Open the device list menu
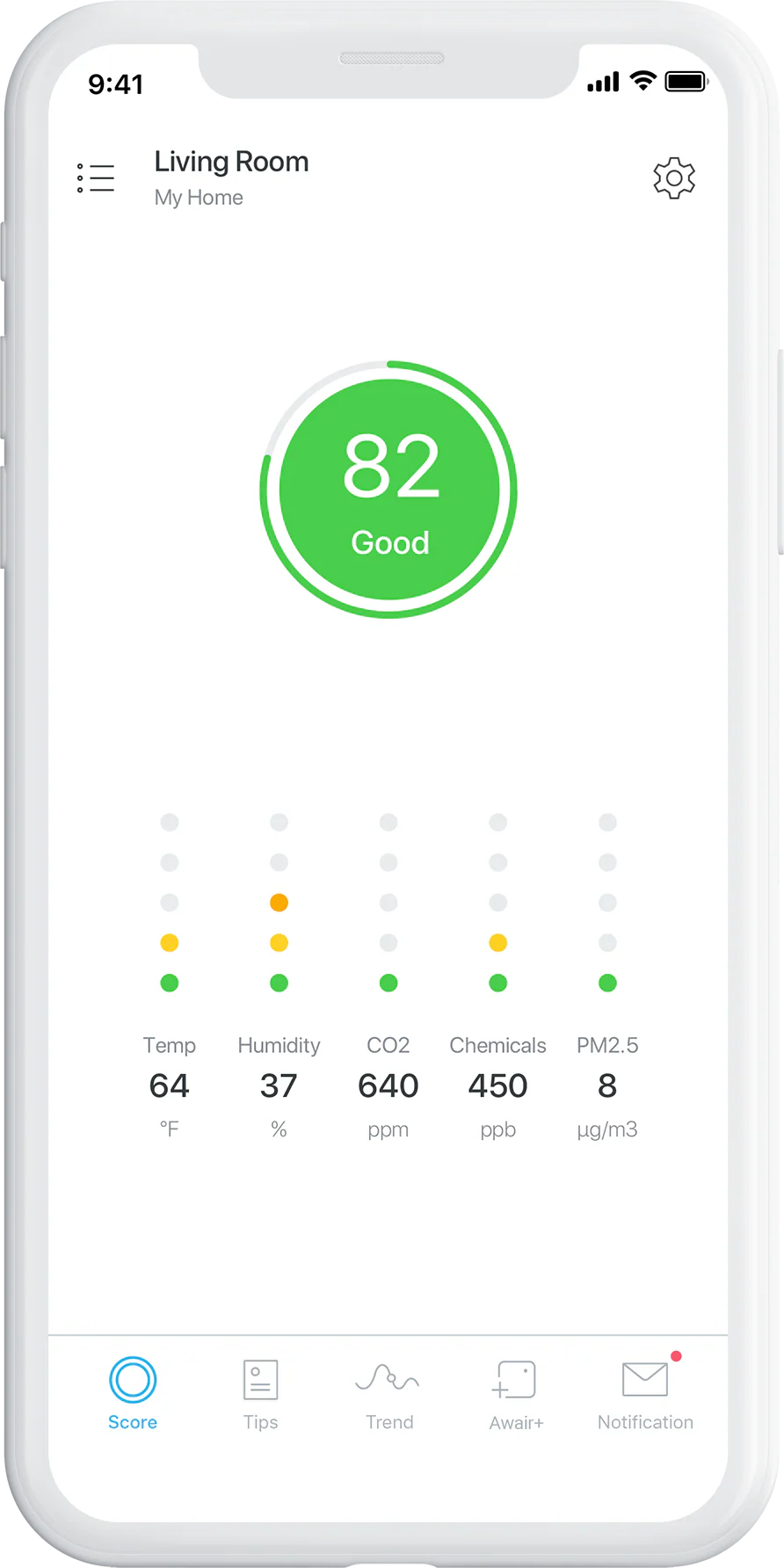The width and height of the screenshot is (784, 1568). 96,178
